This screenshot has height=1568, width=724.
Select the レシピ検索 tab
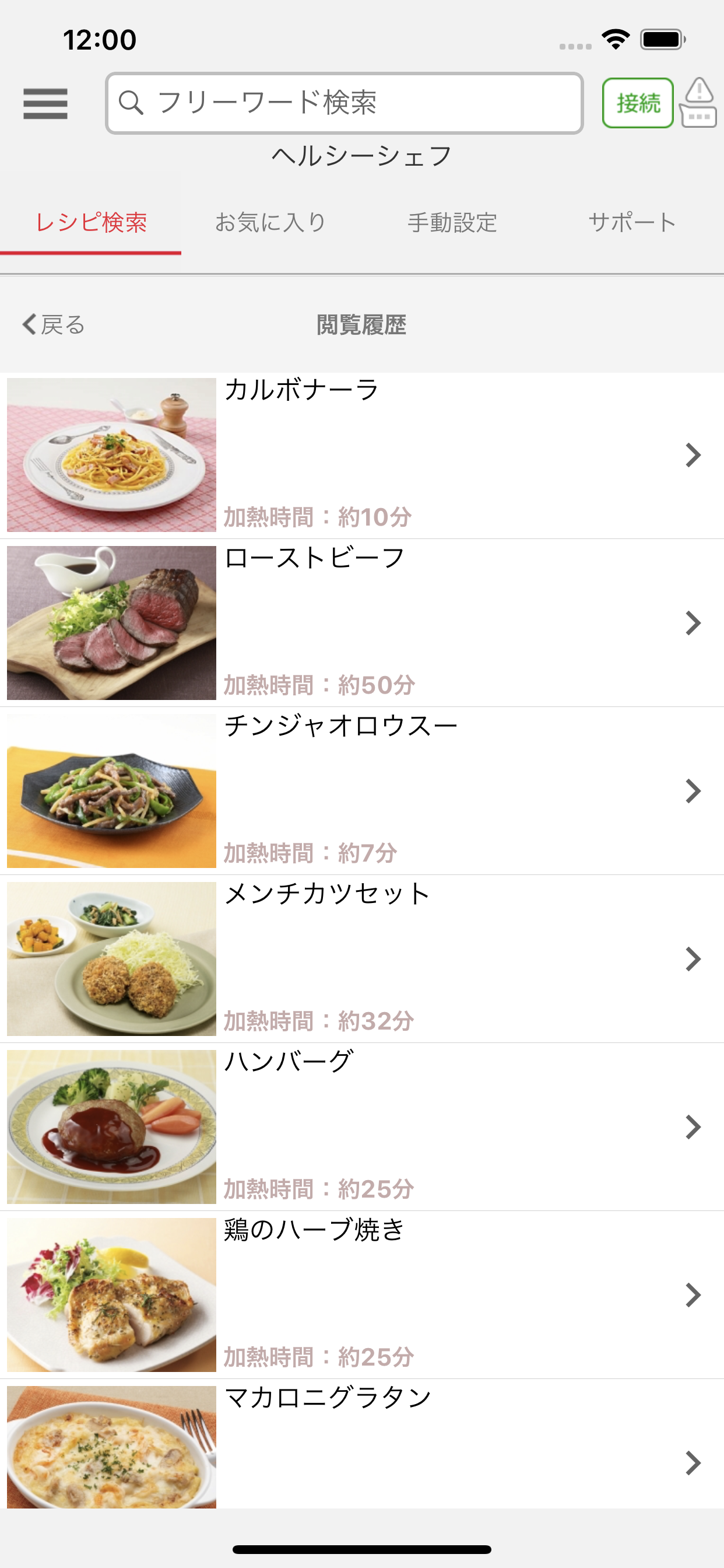[91, 223]
